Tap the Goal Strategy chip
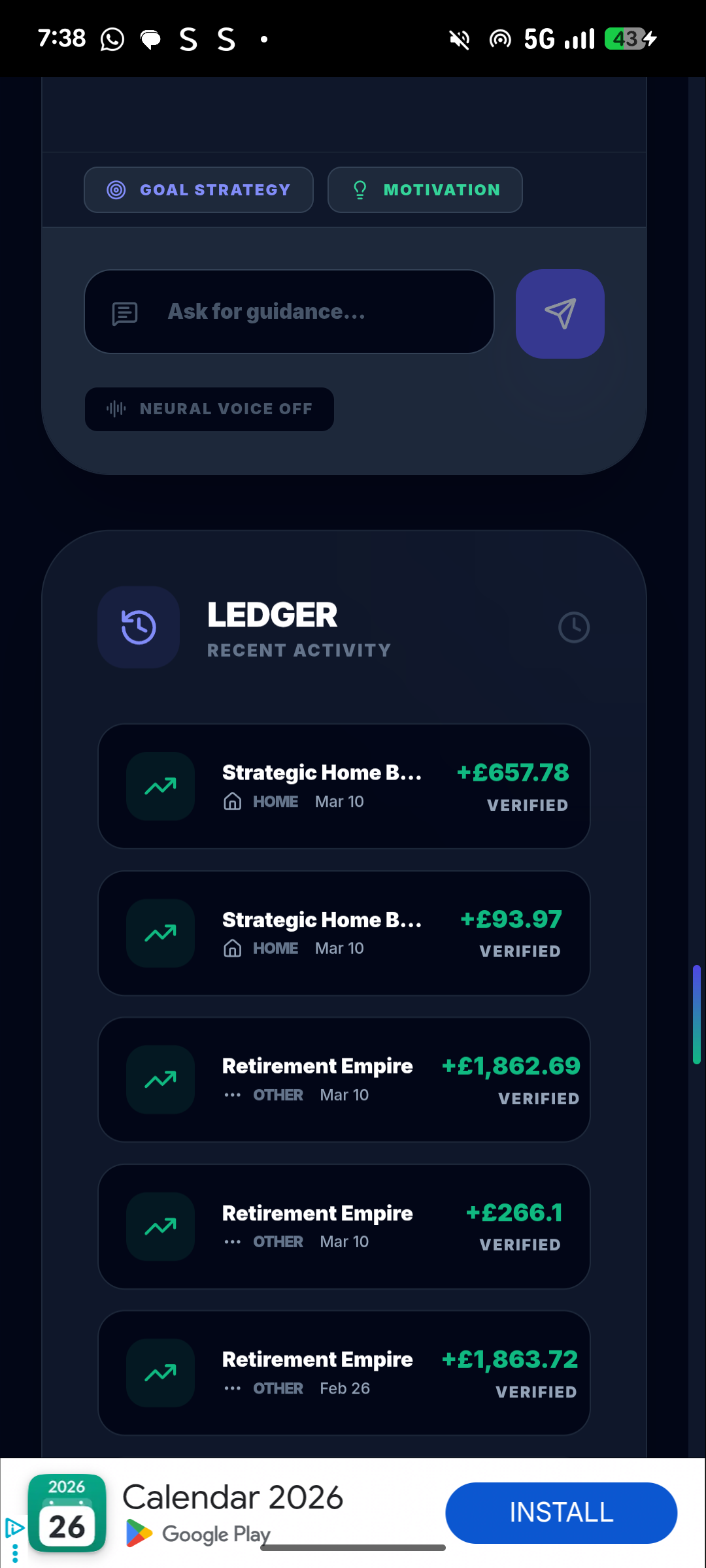 click(198, 190)
